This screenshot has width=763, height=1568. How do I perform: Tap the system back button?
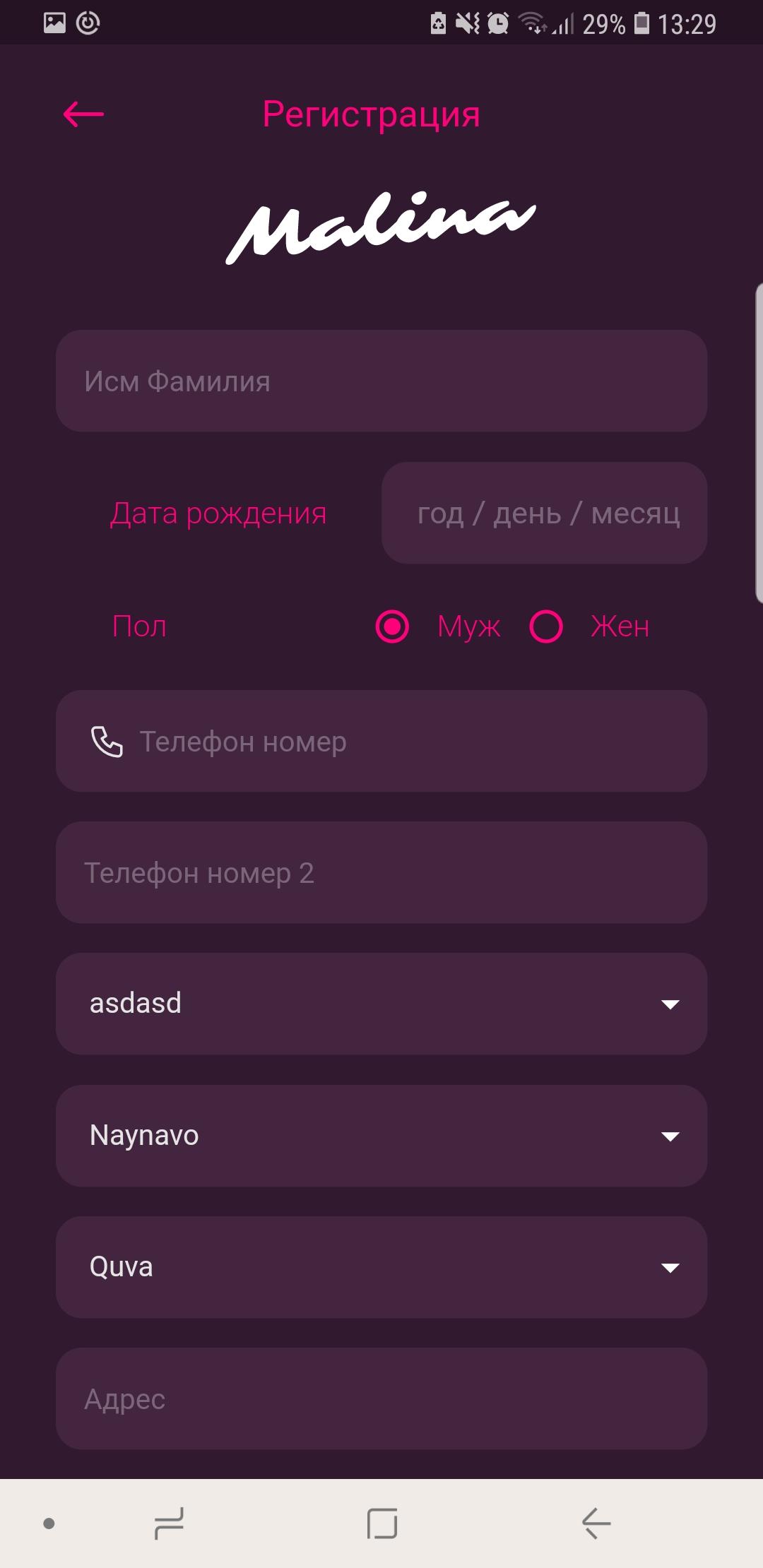coord(596,1524)
